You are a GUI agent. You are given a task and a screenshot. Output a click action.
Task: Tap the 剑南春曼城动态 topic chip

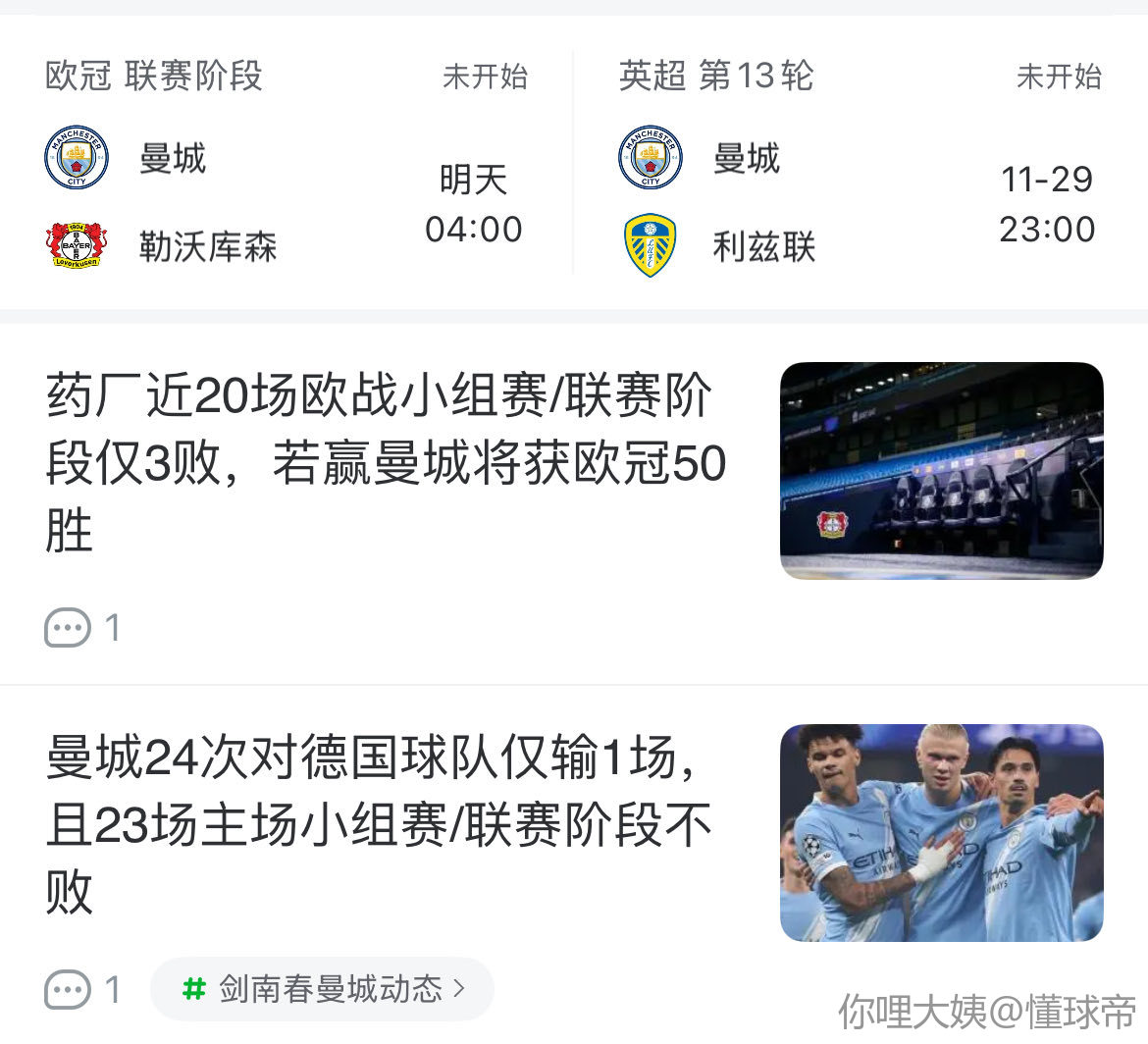[x=322, y=988]
